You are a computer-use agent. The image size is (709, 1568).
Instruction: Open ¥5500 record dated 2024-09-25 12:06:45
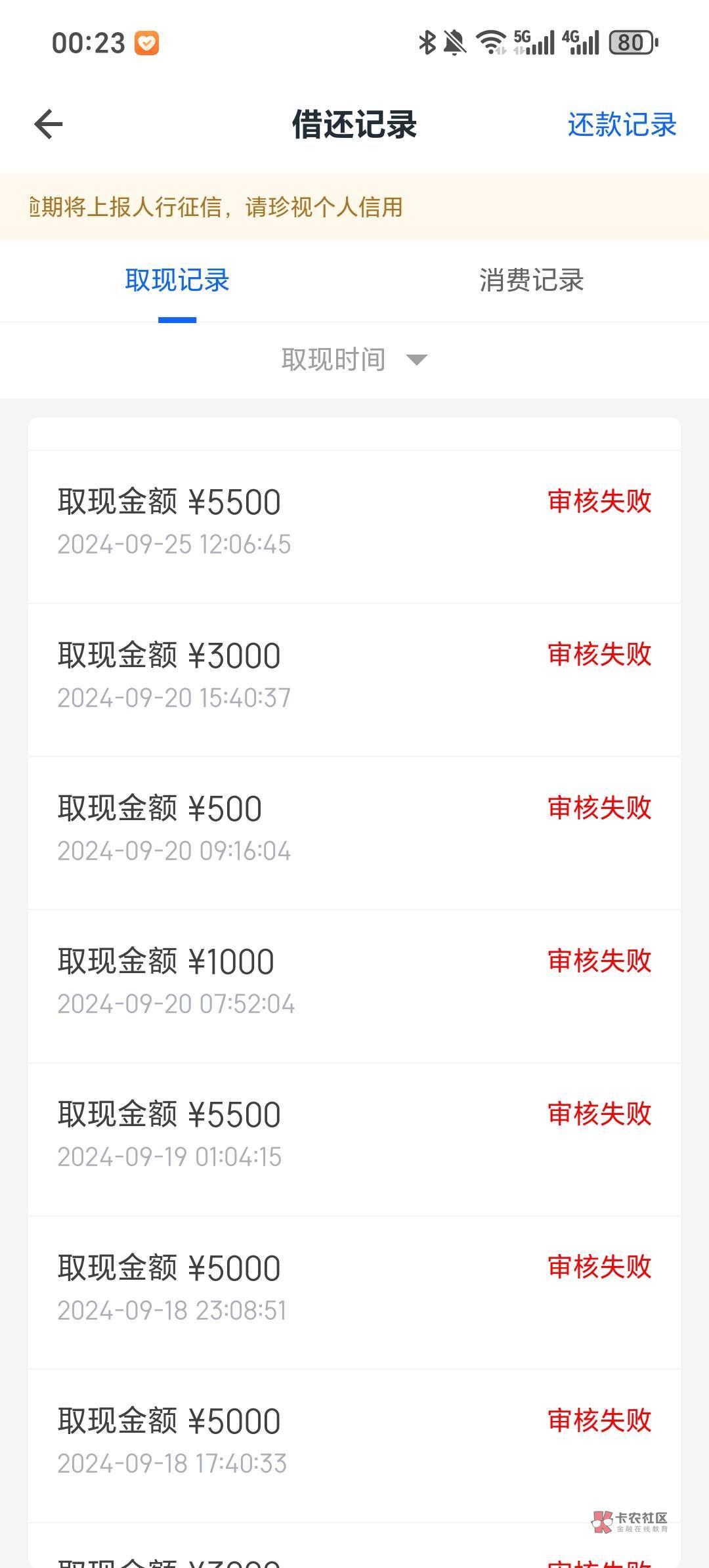354,524
